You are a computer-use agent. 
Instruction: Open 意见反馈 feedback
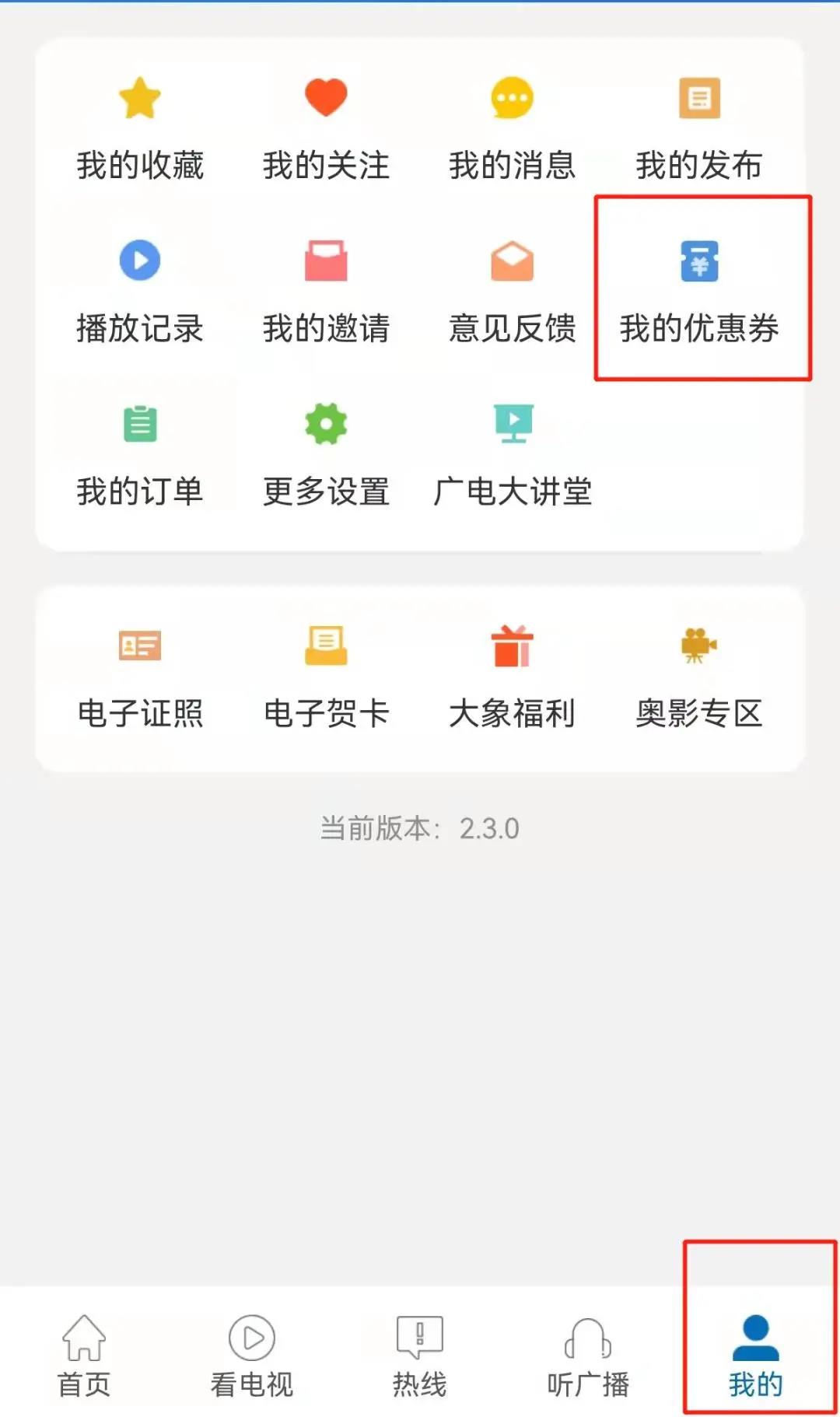tap(513, 293)
